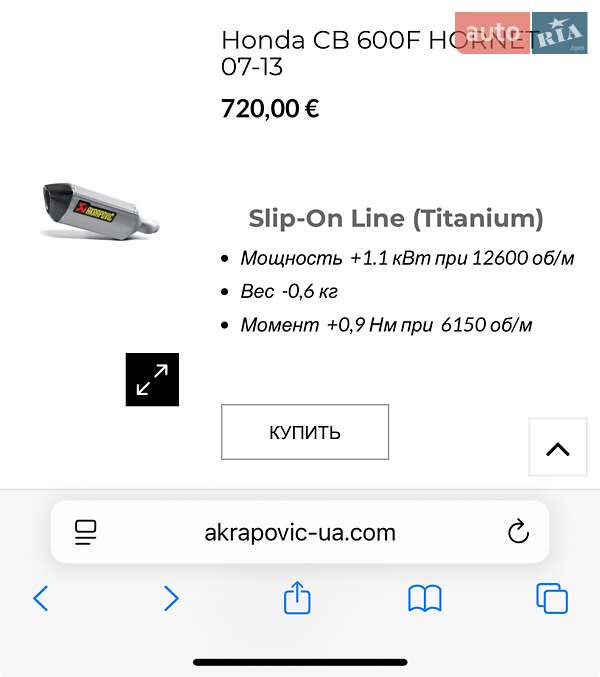Expand the exhaust product image fullscreen
Screen dimensions: 600x677
click(x=152, y=379)
